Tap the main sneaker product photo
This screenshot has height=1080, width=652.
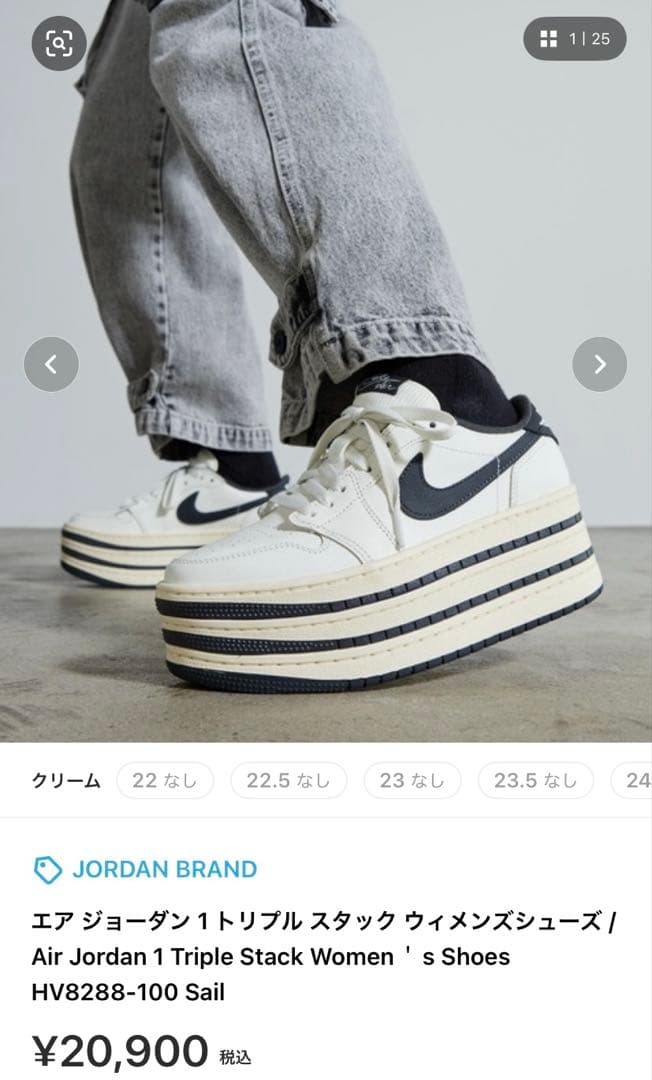point(326,371)
